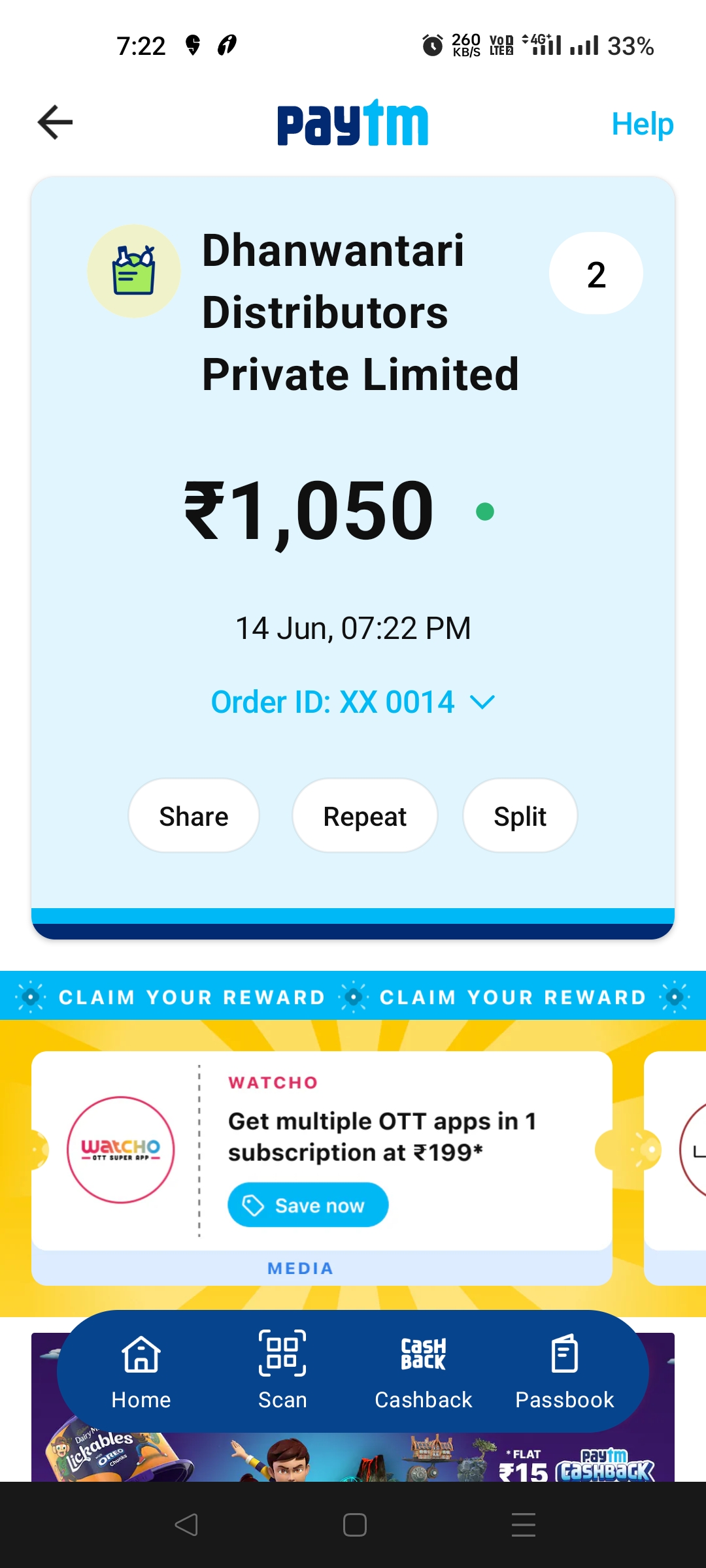Switch to the Cashback tab
Image resolution: width=706 pixels, height=1568 pixels.
(424, 1372)
